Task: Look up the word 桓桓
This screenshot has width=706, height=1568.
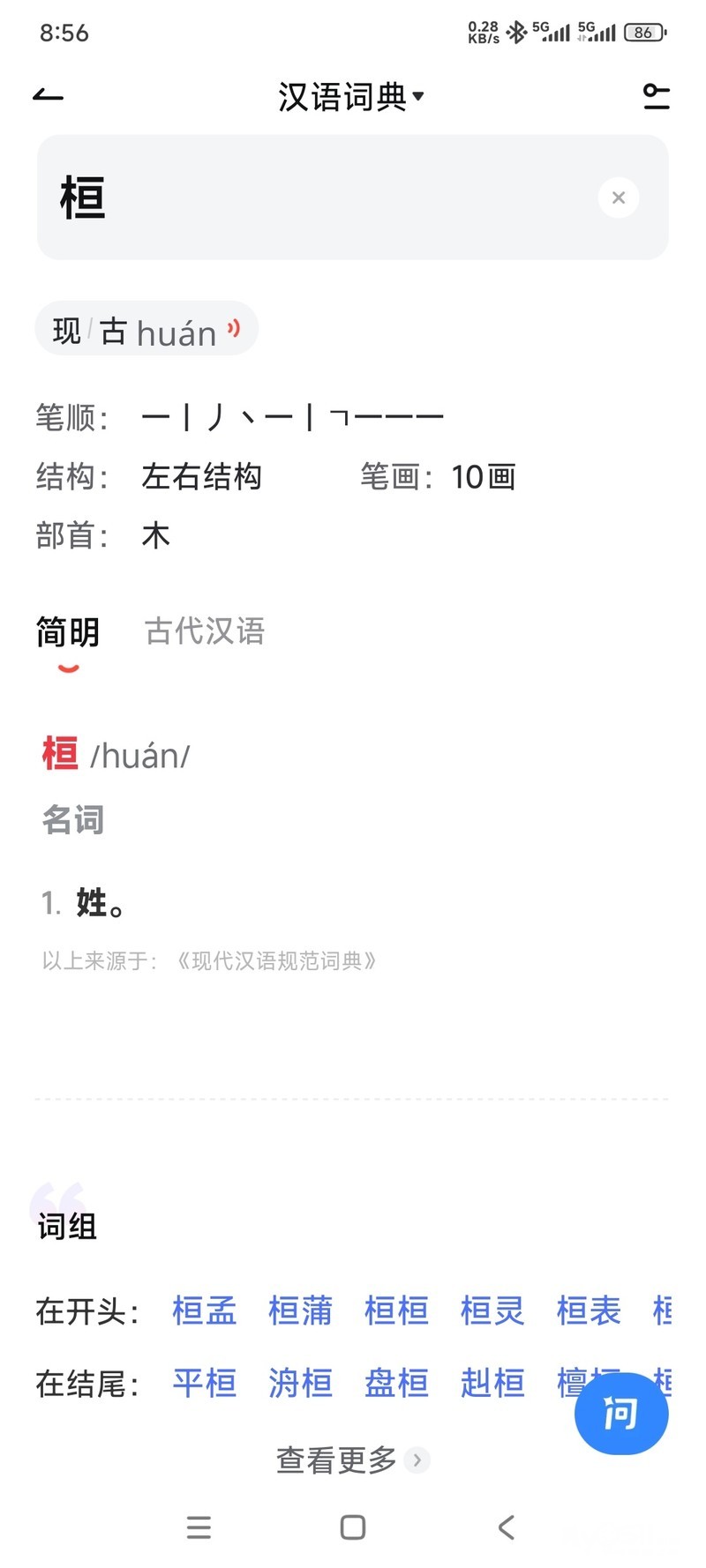Action: point(396,1310)
